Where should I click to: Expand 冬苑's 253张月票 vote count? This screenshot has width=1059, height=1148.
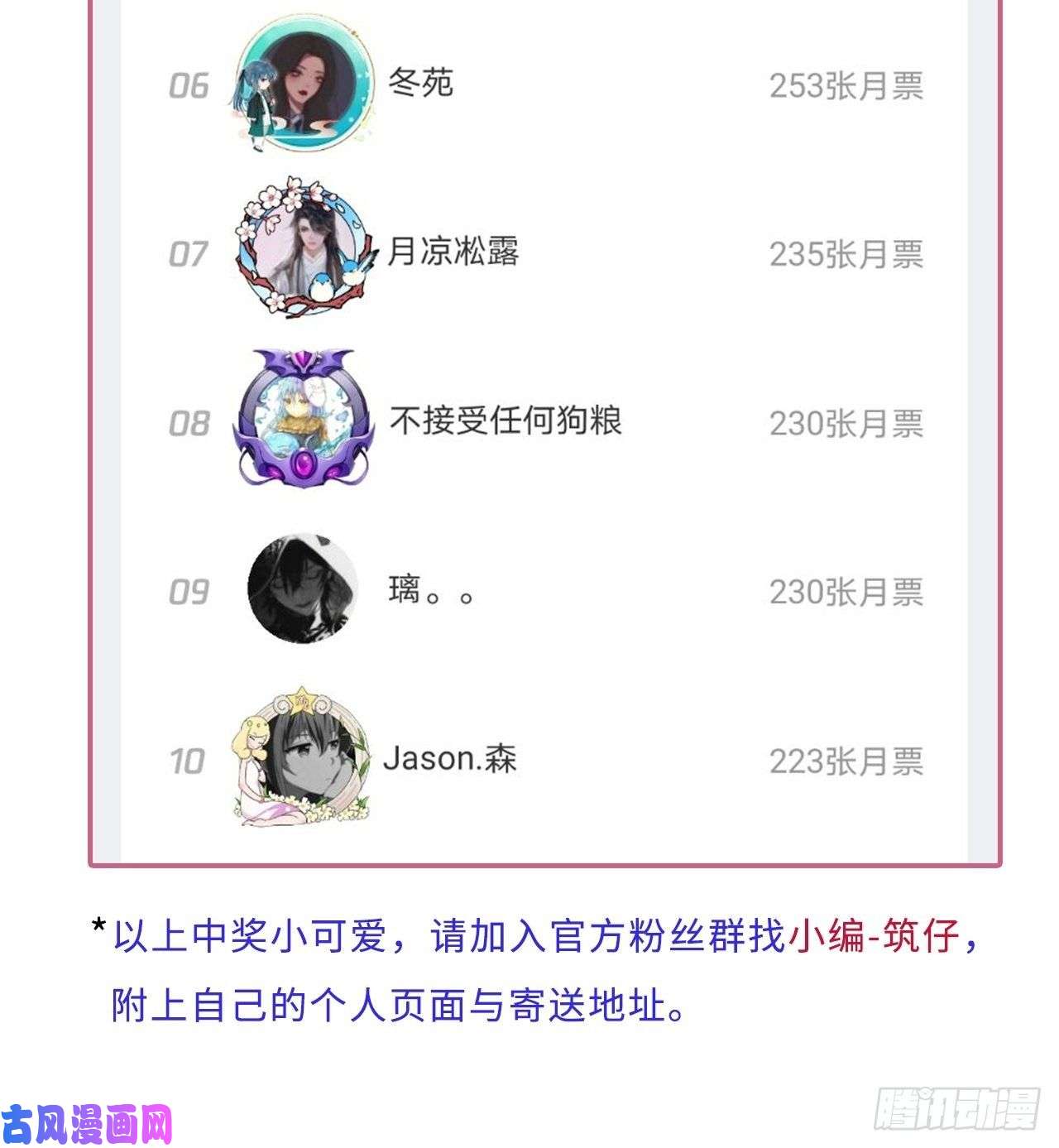pos(847,84)
